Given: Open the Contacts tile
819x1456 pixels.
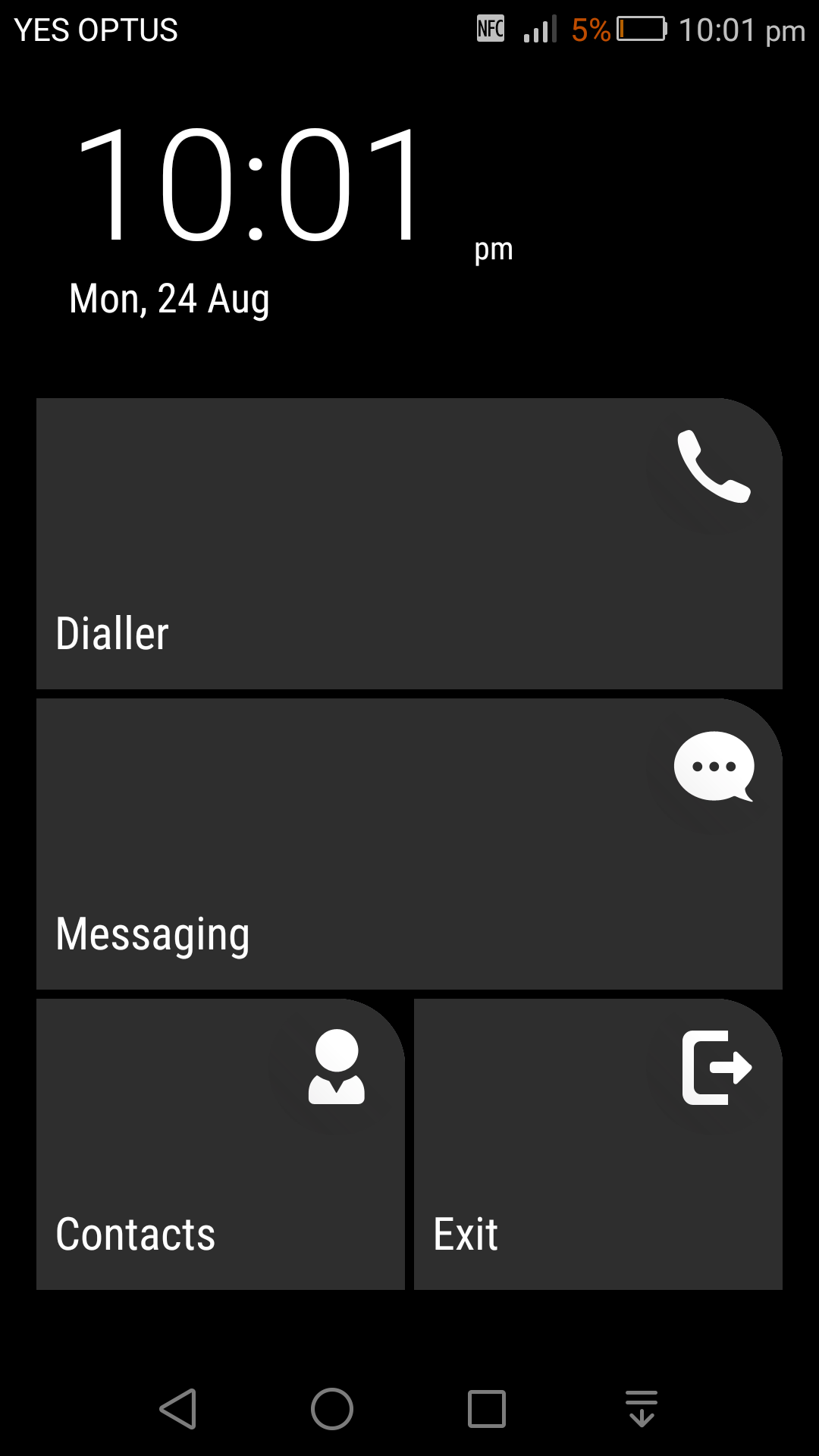Looking at the screenshot, I should tap(221, 1144).
